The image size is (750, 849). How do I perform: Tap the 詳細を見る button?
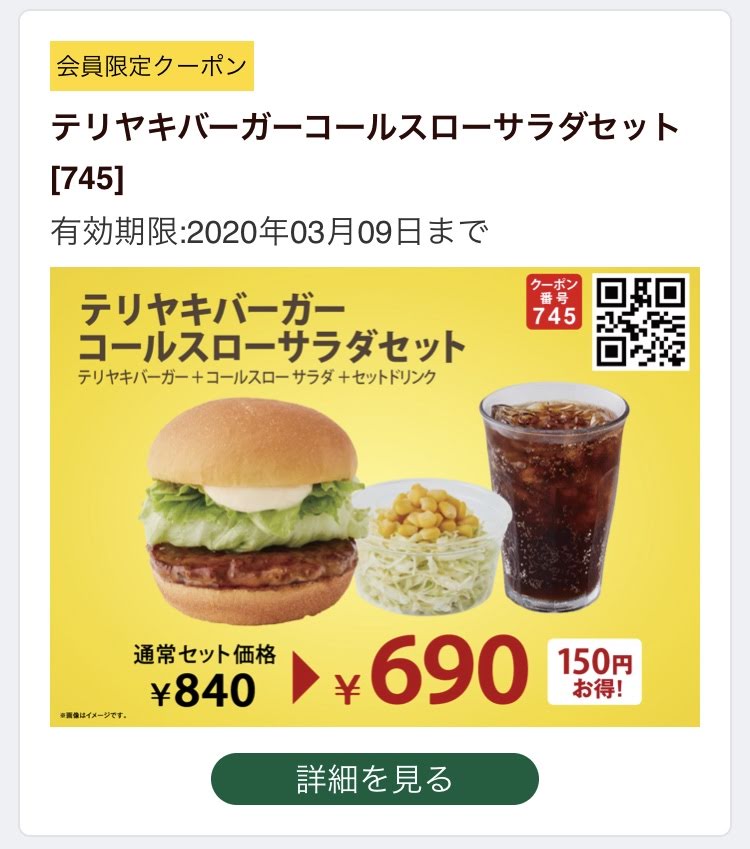(x=374, y=779)
